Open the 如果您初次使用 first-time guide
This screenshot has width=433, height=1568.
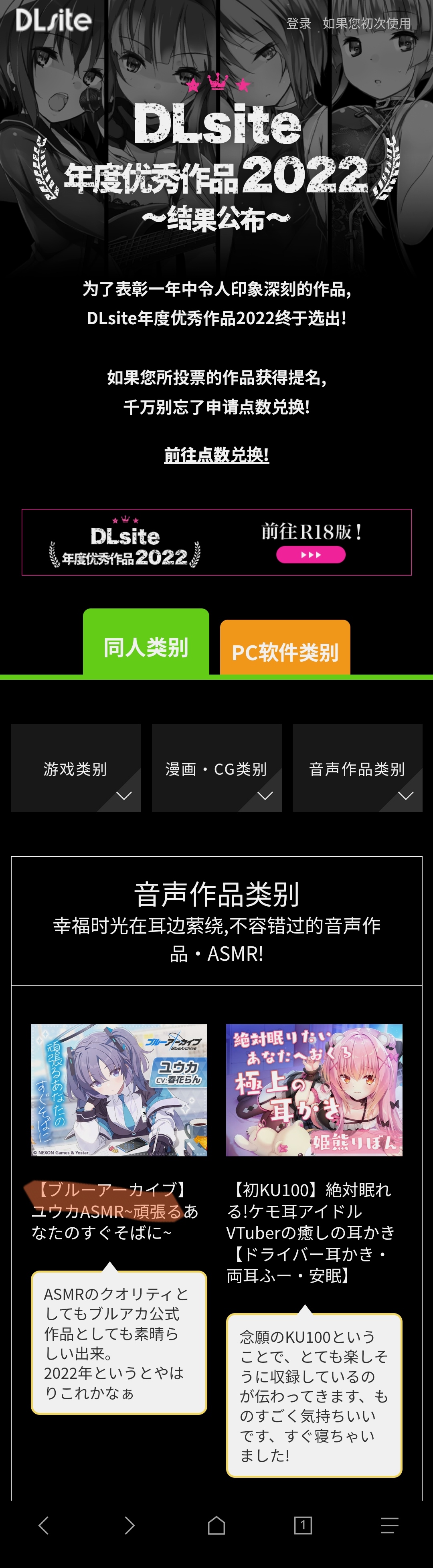[x=366, y=23]
